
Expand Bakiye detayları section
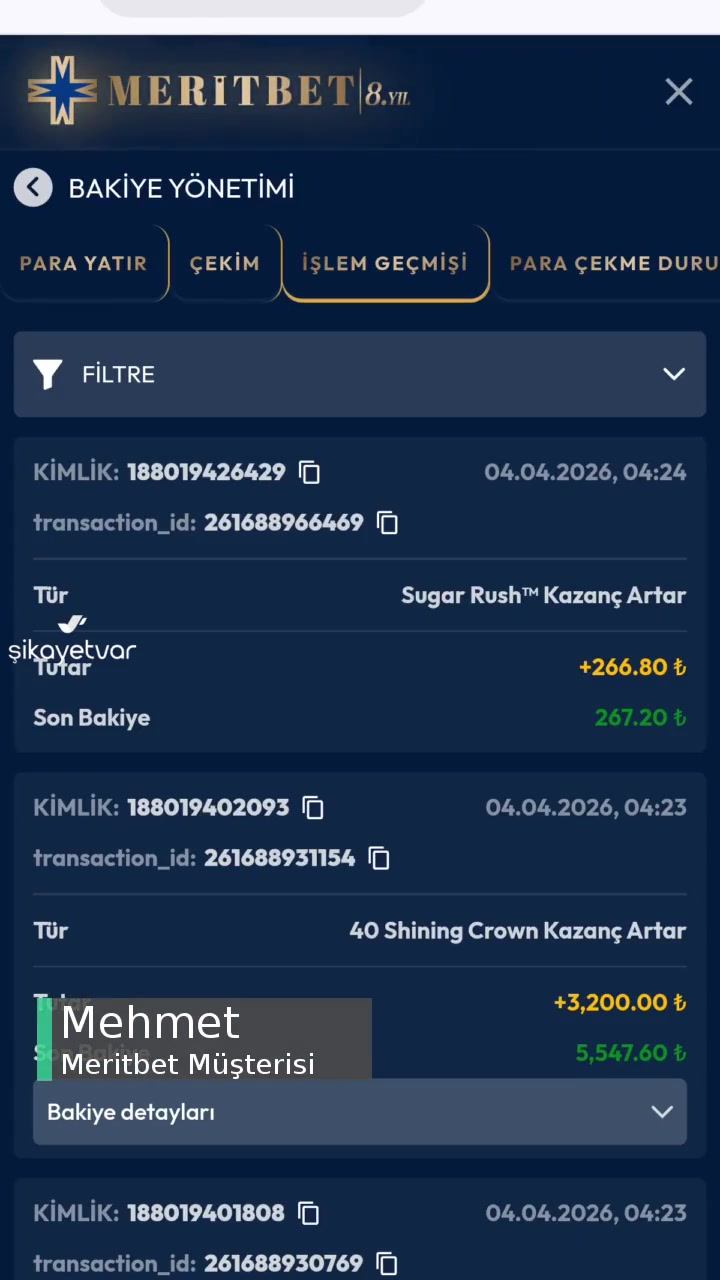[360, 1112]
